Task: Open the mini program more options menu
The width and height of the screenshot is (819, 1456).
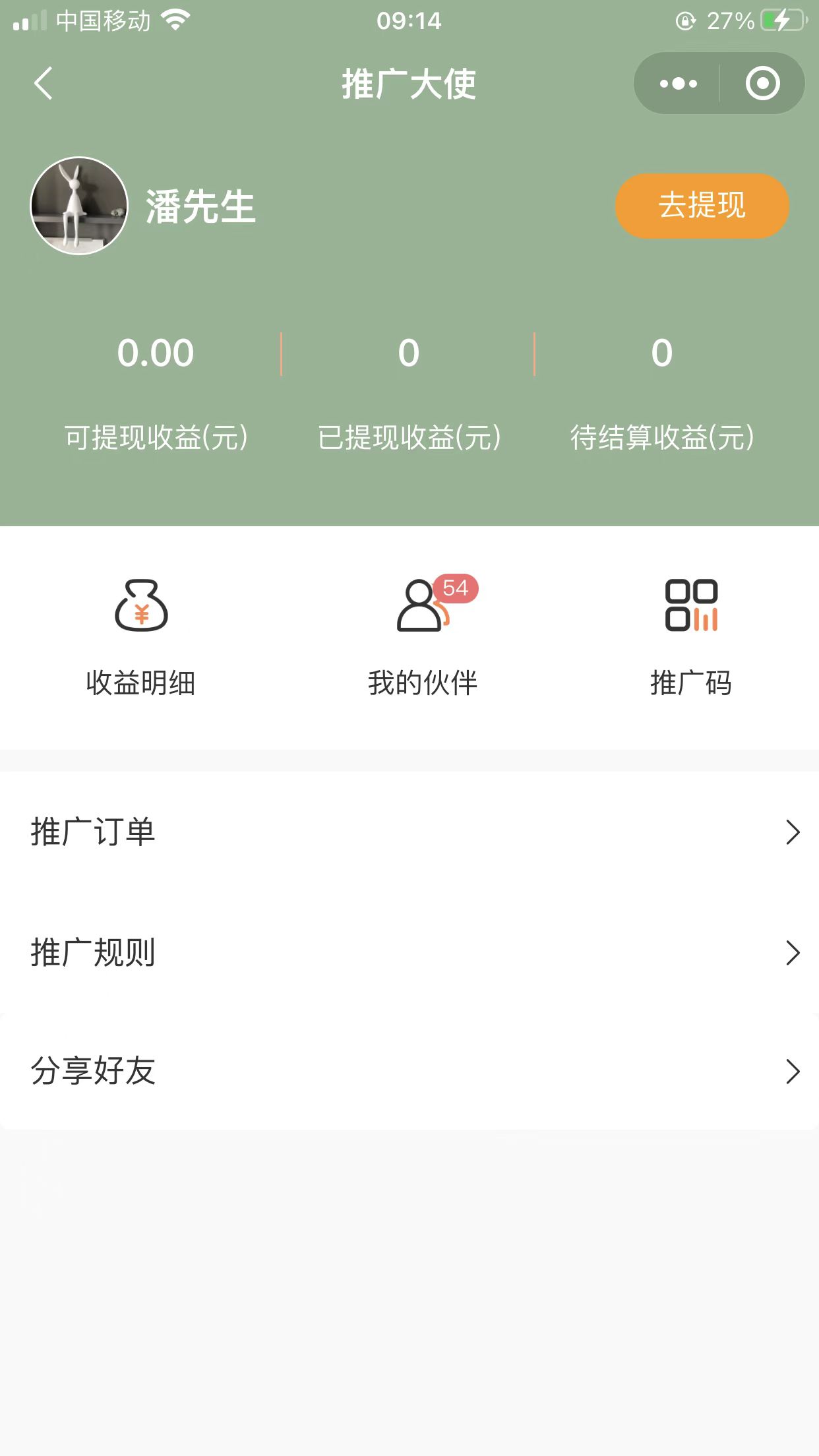Action: [x=678, y=84]
